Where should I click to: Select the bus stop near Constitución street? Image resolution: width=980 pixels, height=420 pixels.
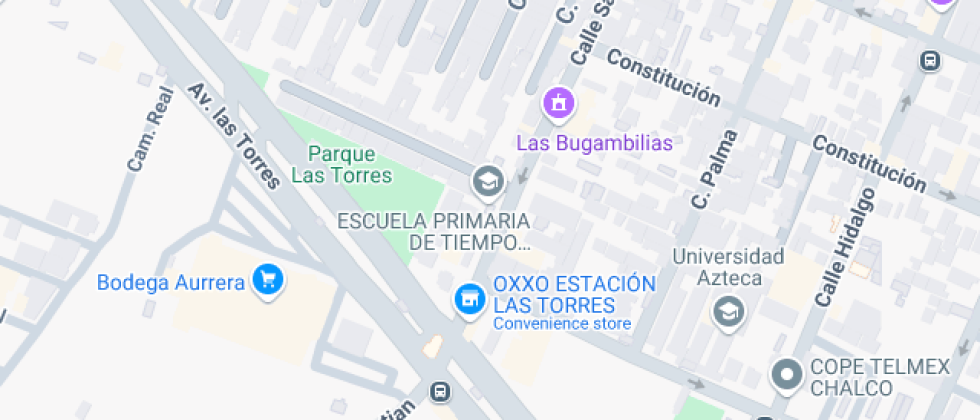click(930, 61)
